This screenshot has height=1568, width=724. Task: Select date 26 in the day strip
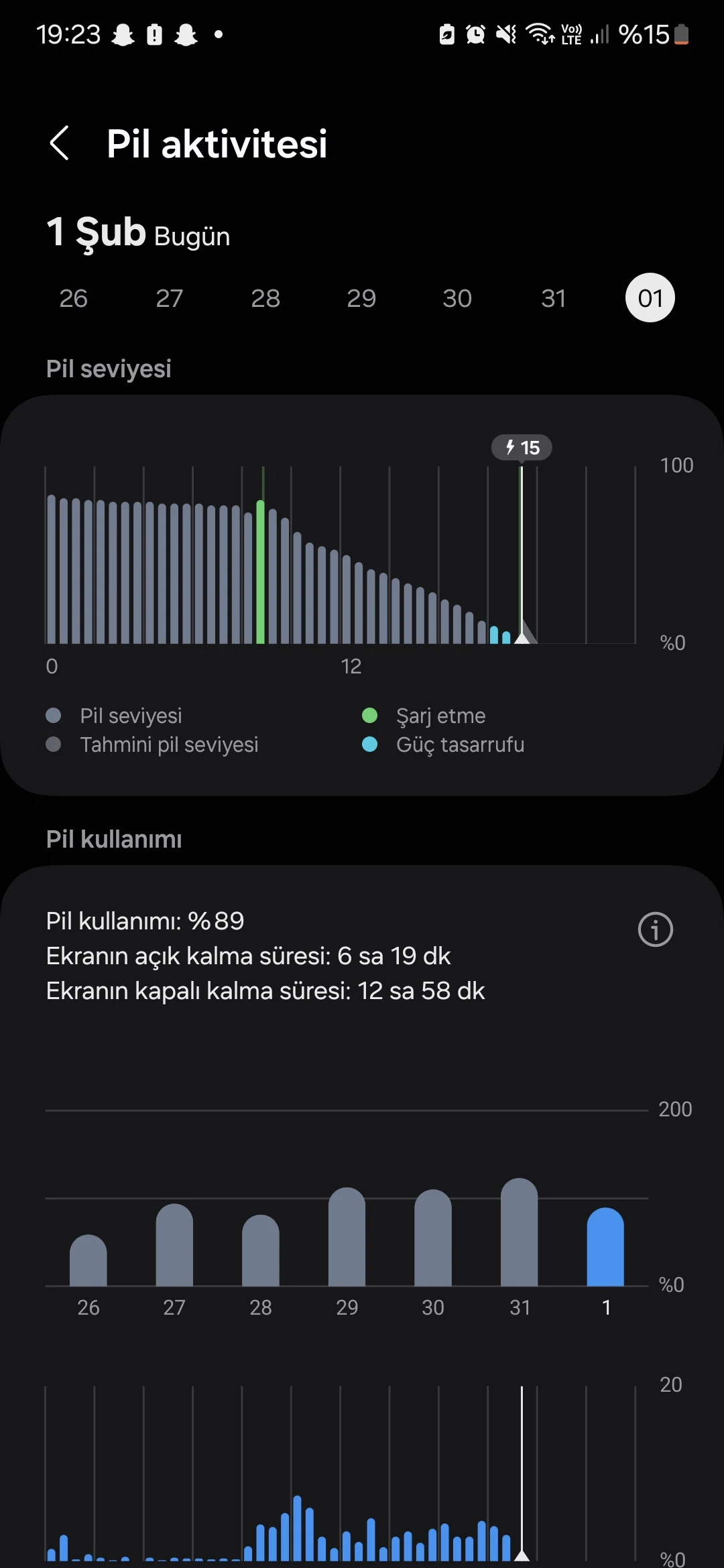click(x=74, y=298)
